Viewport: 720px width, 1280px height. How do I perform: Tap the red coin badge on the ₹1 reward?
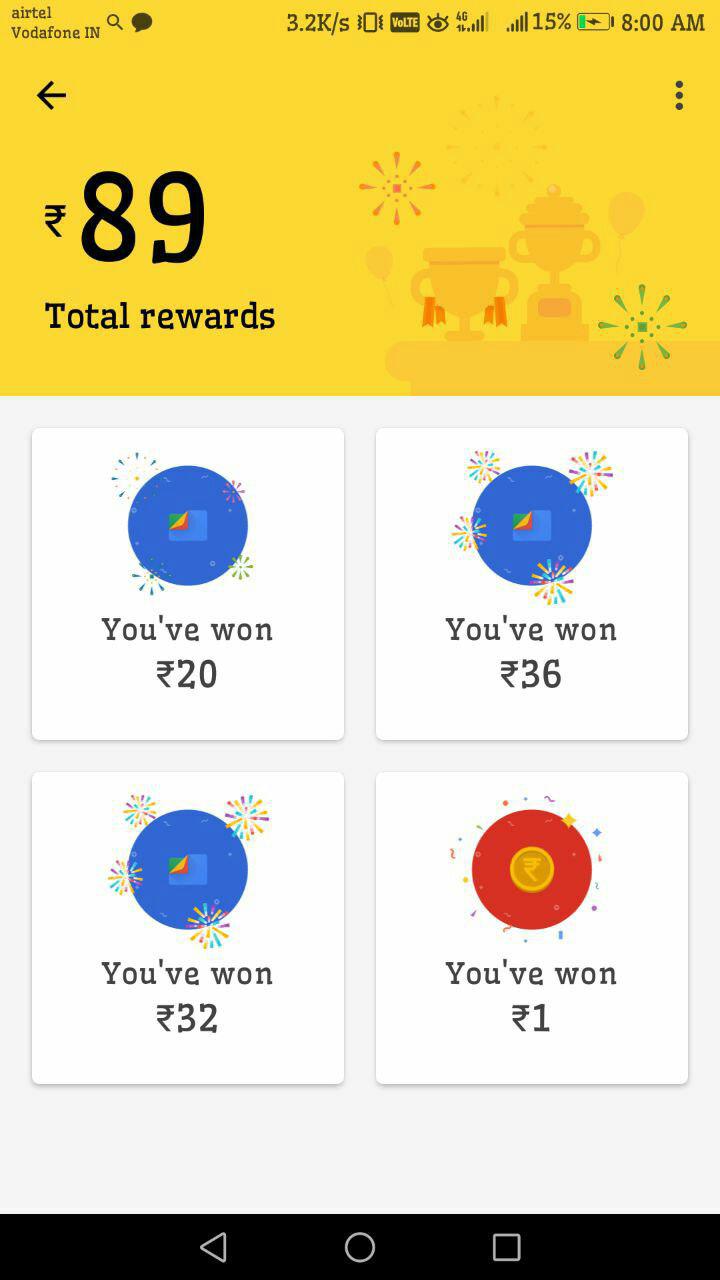(x=531, y=868)
